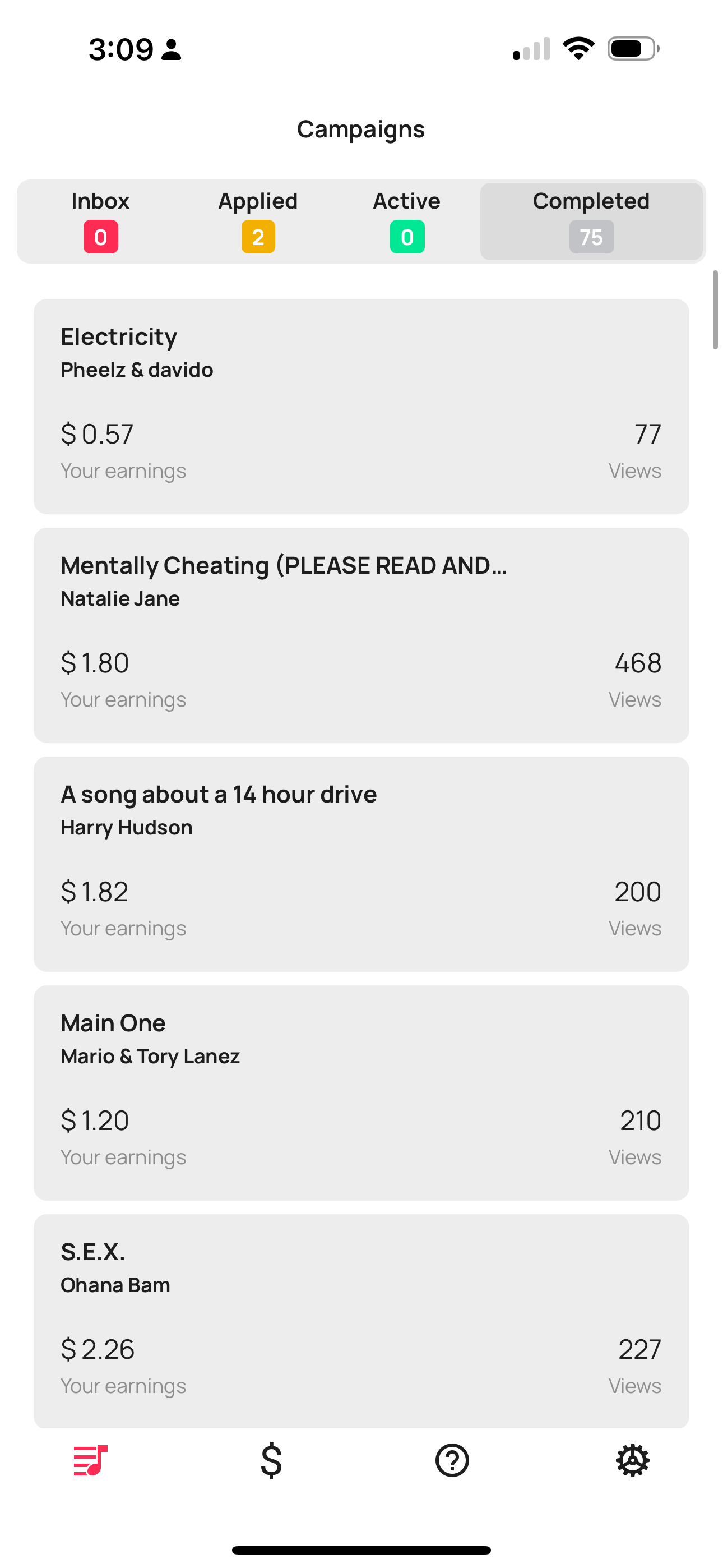Open the help question mark icon
The image size is (723, 1568).
point(452,1460)
